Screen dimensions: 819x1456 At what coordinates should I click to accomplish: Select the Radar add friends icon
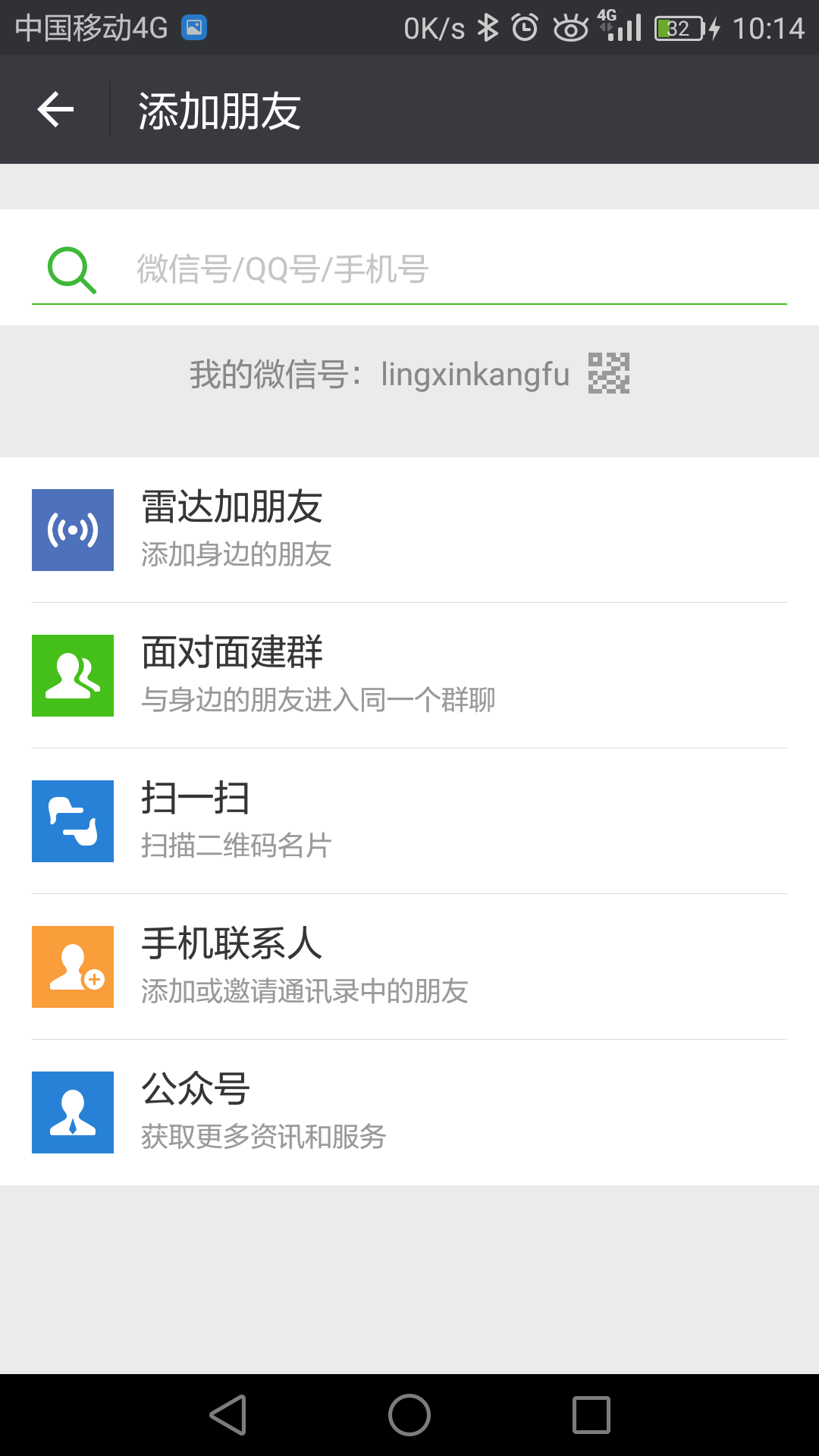(x=72, y=529)
